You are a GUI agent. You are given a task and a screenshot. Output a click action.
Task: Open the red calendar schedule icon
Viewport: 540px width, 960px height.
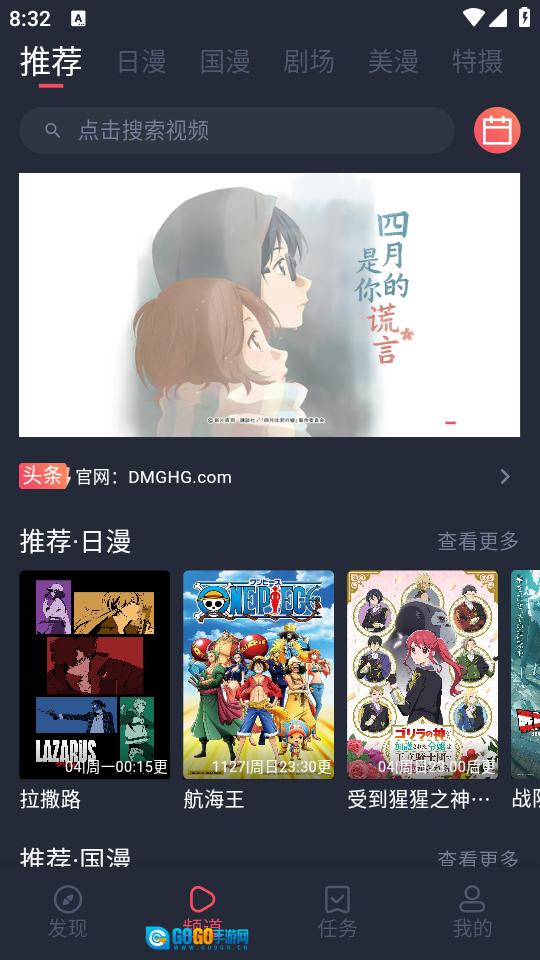click(x=497, y=130)
